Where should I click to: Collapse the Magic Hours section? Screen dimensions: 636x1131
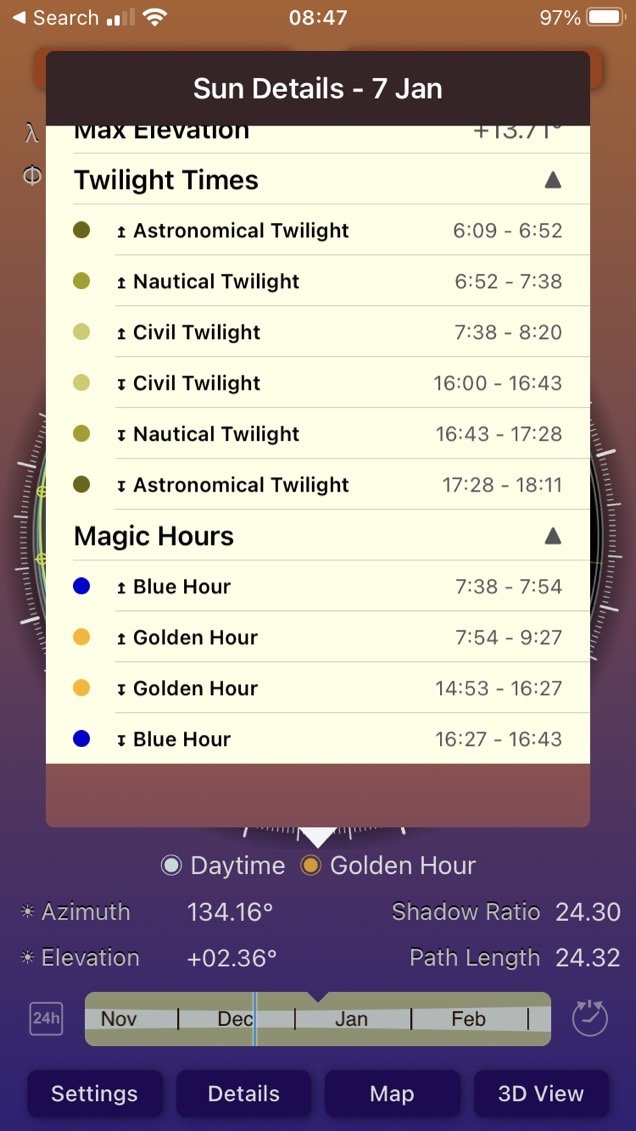coord(552,536)
